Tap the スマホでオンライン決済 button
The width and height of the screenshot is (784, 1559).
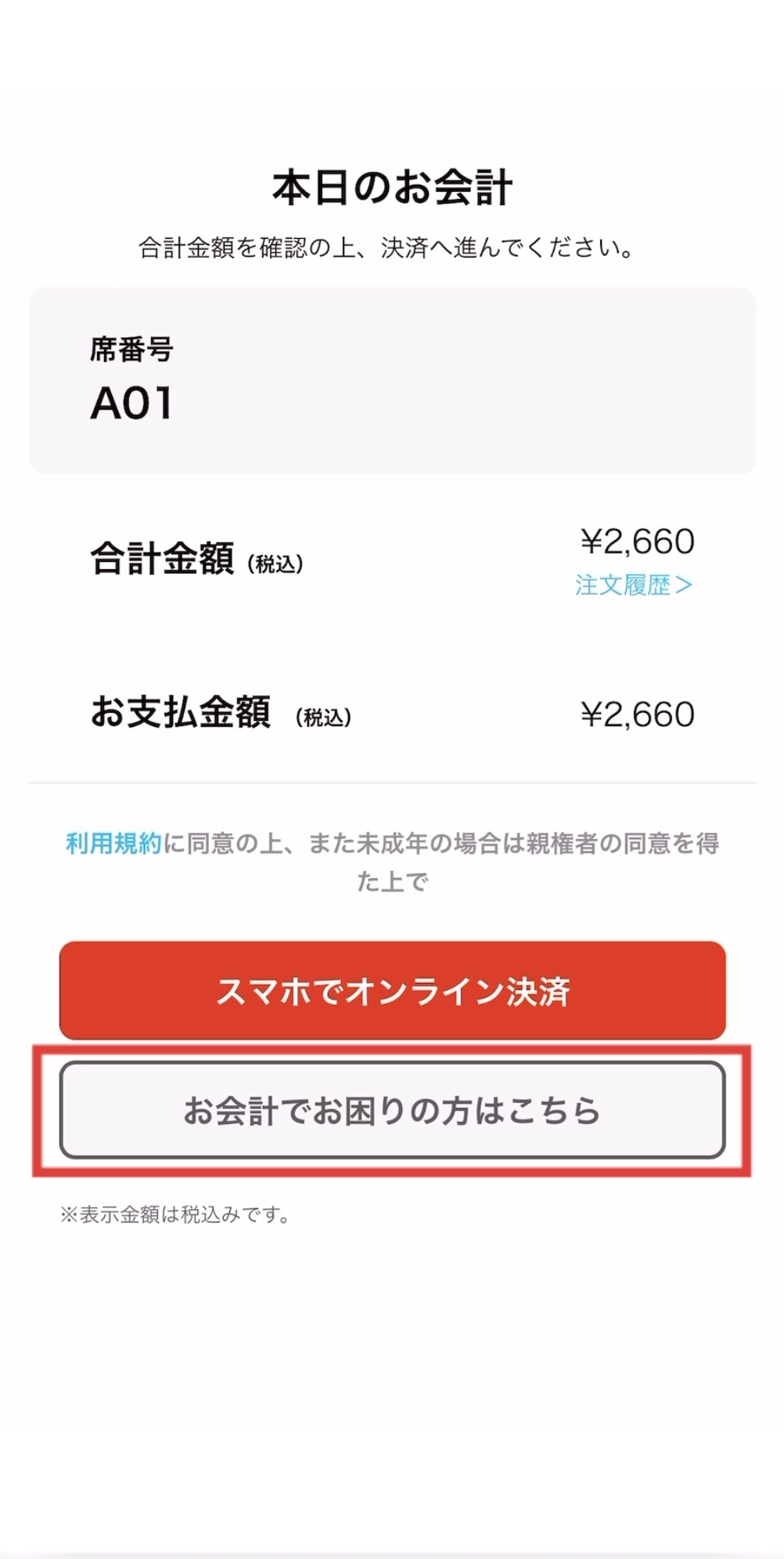coord(392,991)
